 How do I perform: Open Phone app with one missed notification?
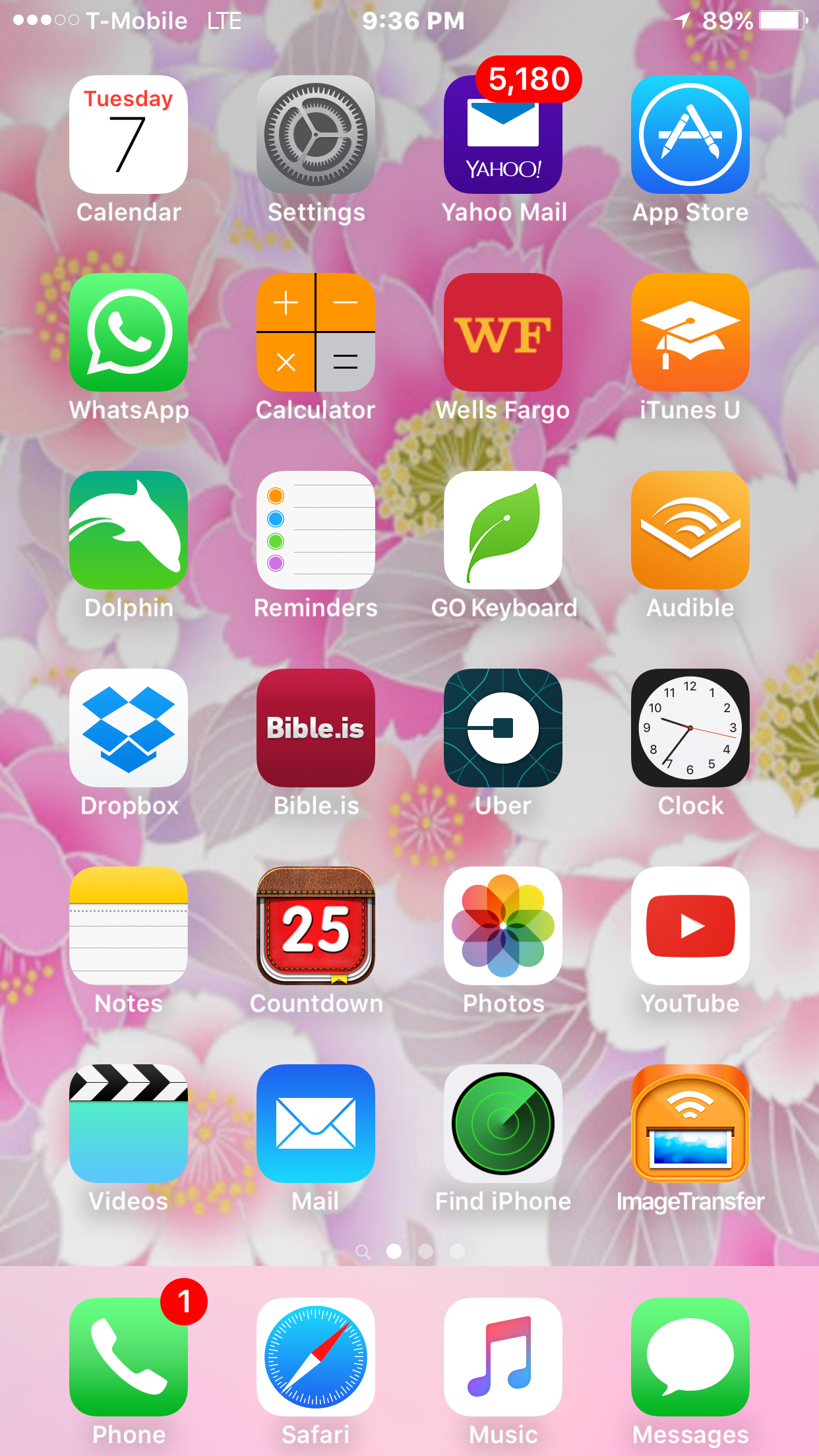129,1357
